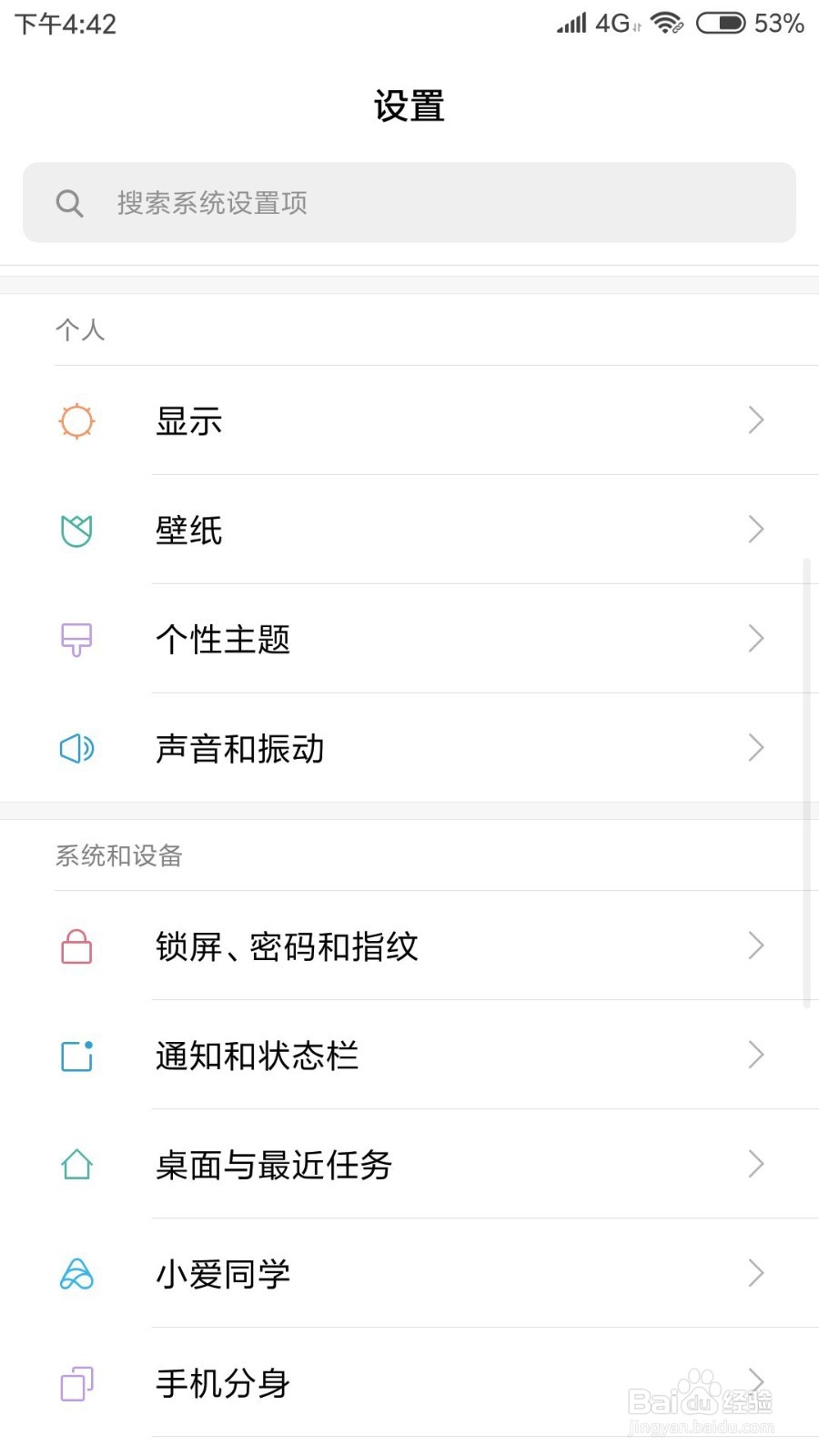The width and height of the screenshot is (819, 1456).
Task: Open 锁屏、密码和指纹 settings
Action: pyautogui.click(x=409, y=946)
